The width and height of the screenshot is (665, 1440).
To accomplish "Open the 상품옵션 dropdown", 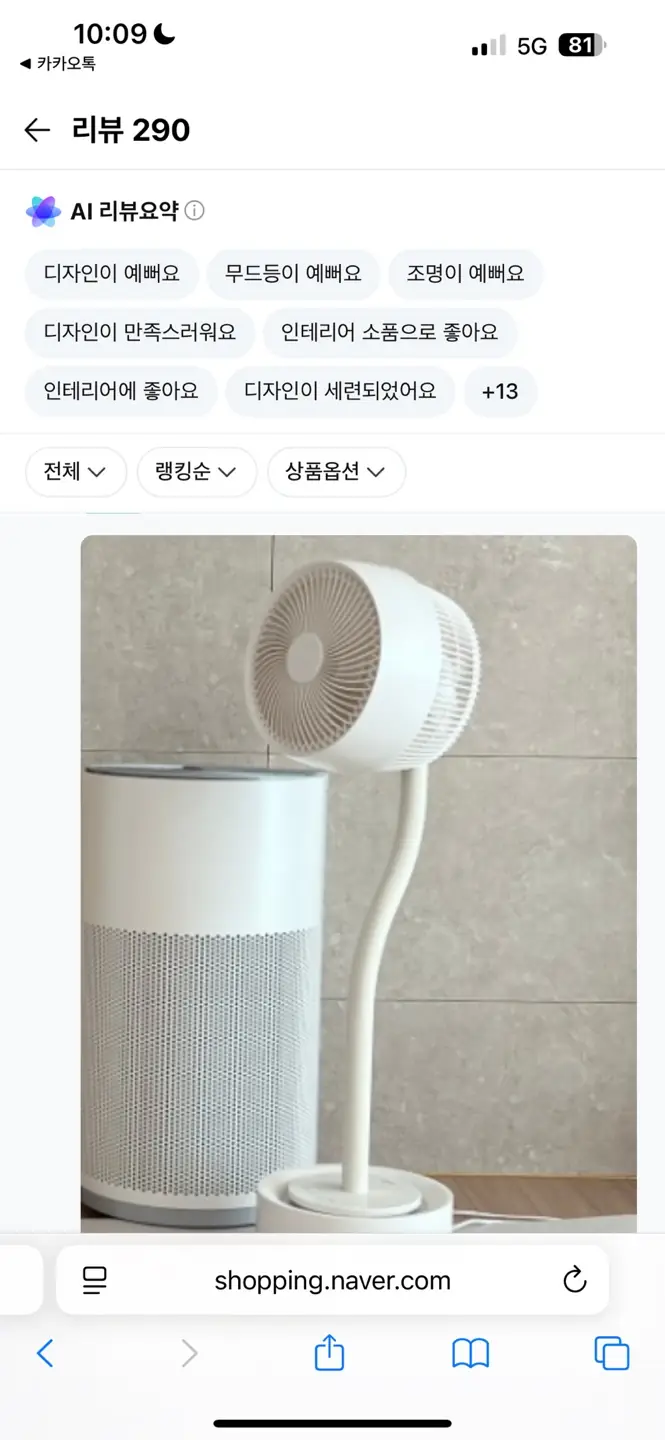I will [336, 472].
